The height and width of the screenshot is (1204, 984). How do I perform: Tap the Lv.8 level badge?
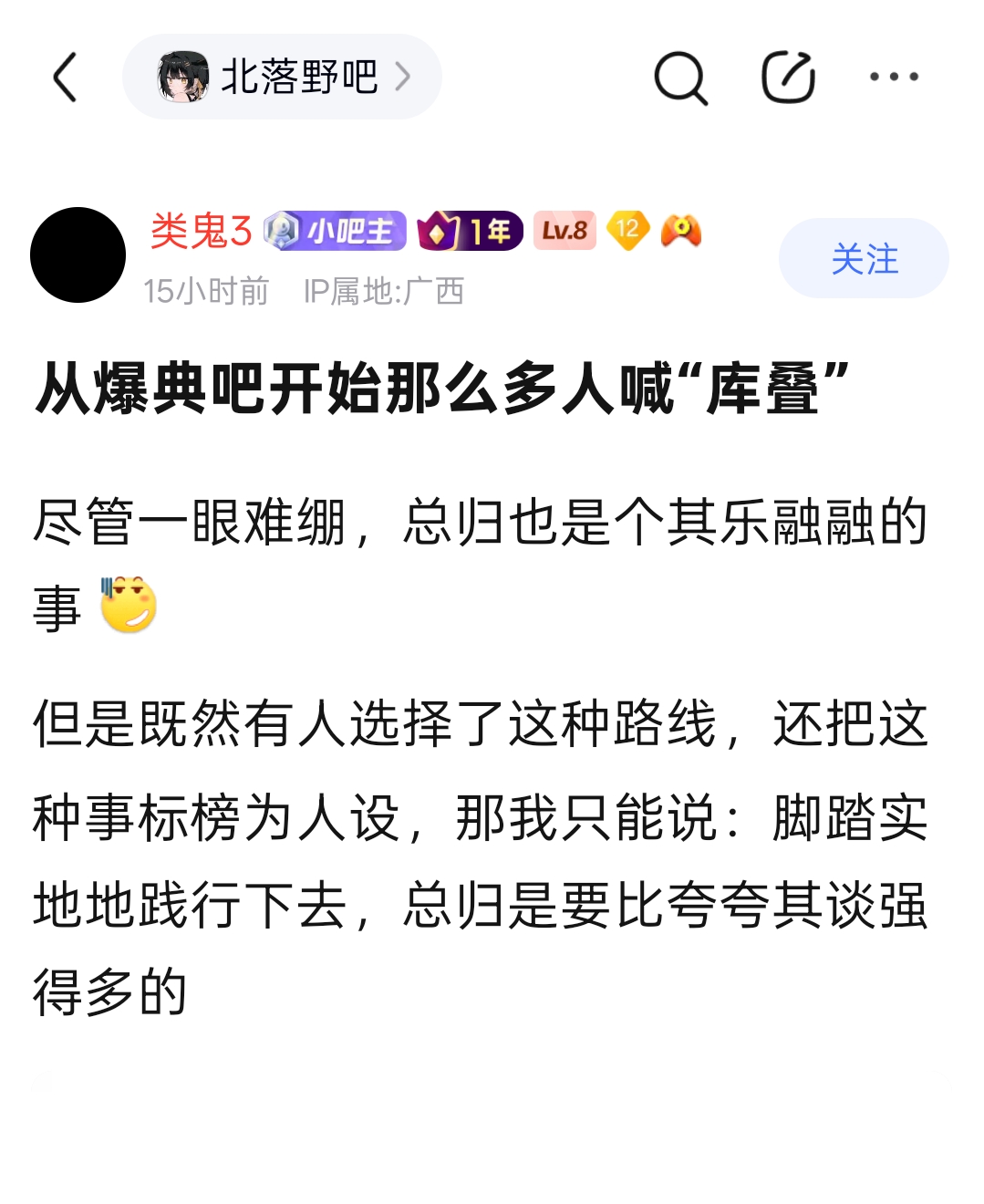point(565,231)
